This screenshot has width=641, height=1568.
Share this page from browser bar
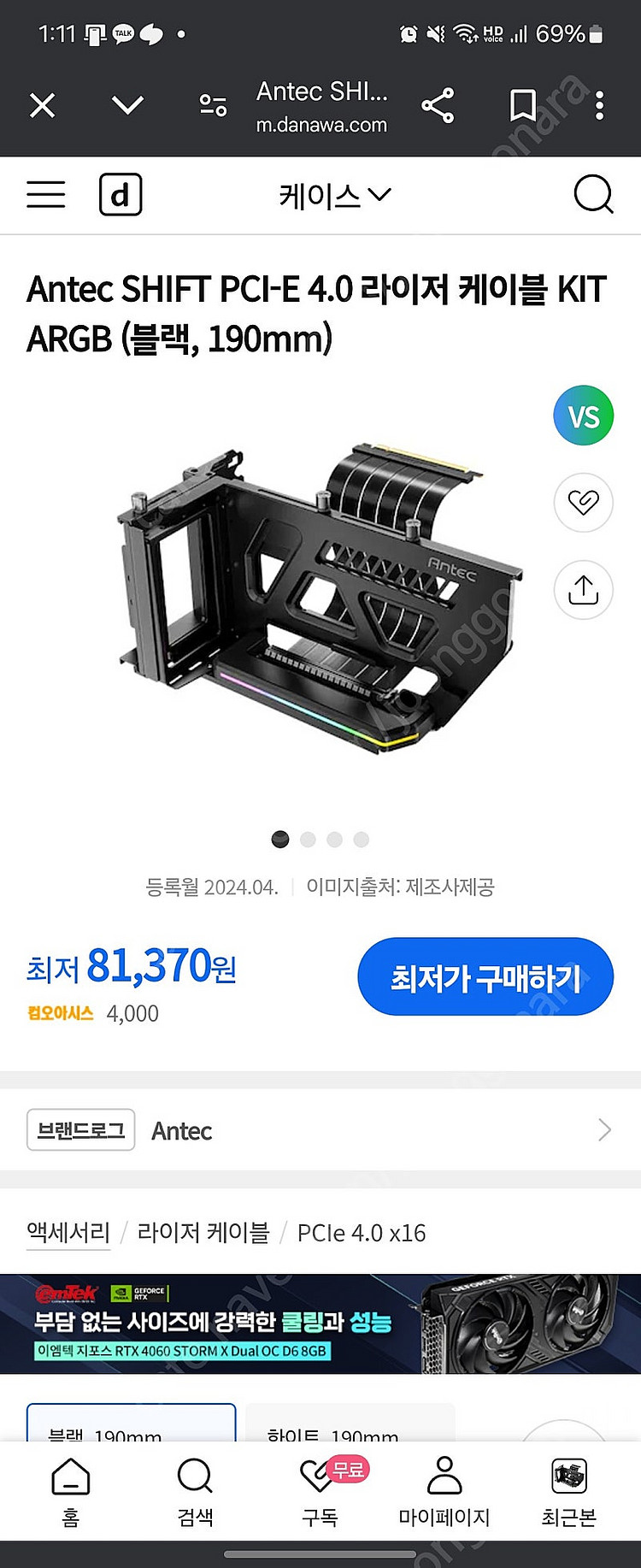pos(438,105)
